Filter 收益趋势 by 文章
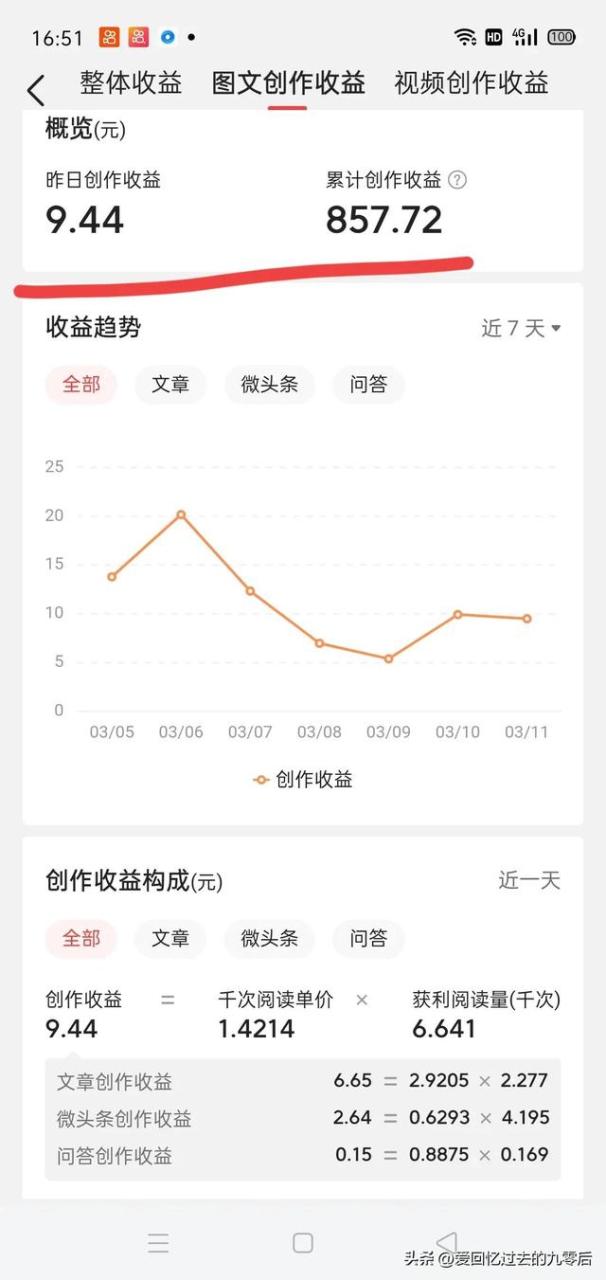The height and width of the screenshot is (1280, 606). 170,384
